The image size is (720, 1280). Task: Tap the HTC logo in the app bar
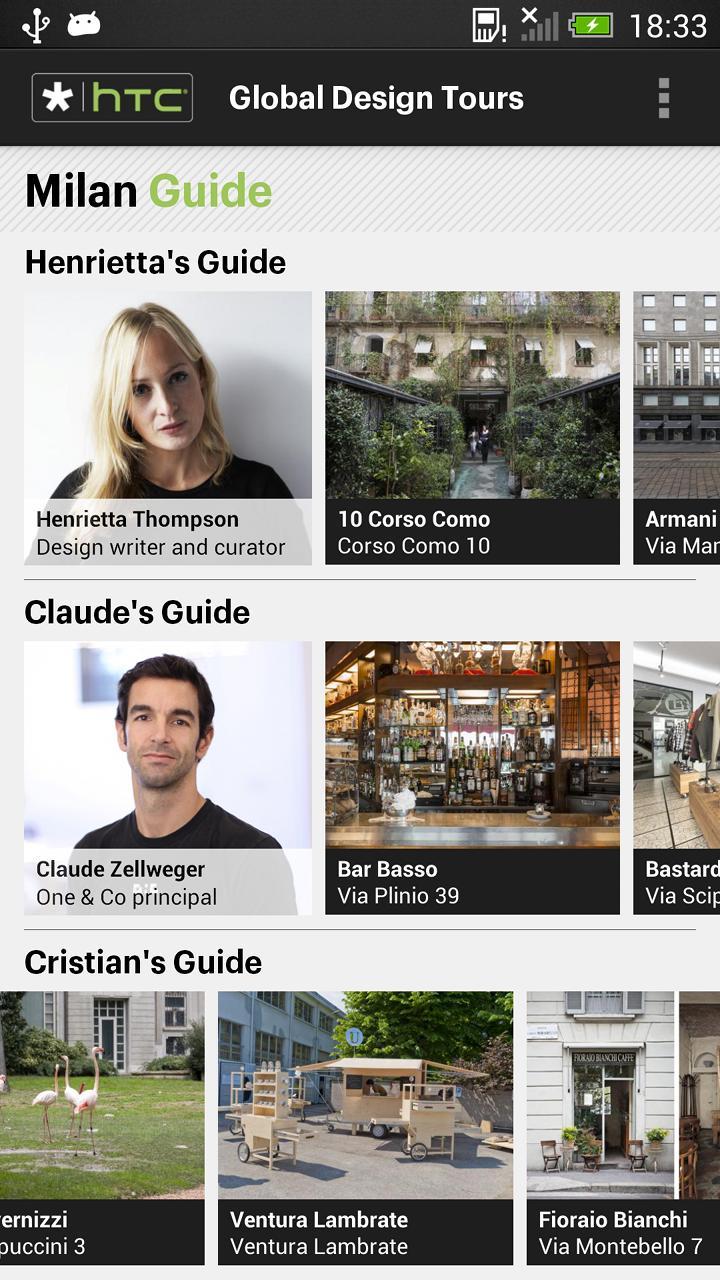(110, 97)
